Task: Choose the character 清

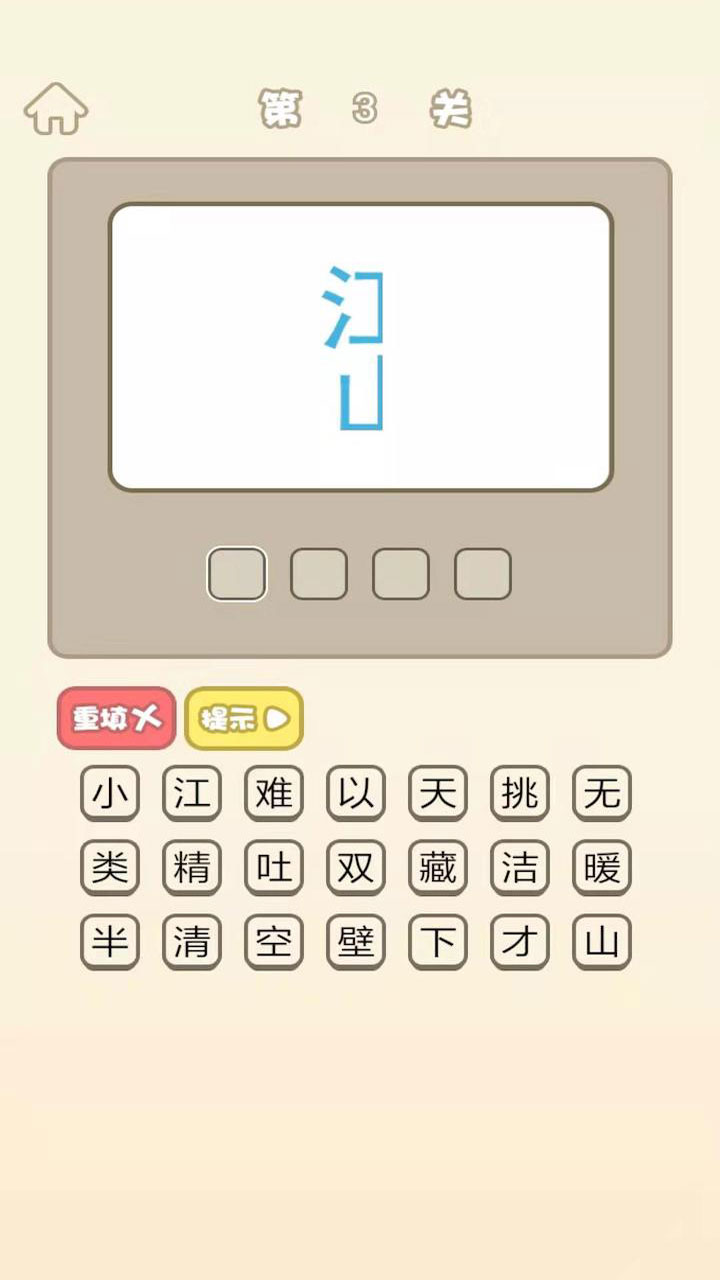Action: (x=192, y=941)
